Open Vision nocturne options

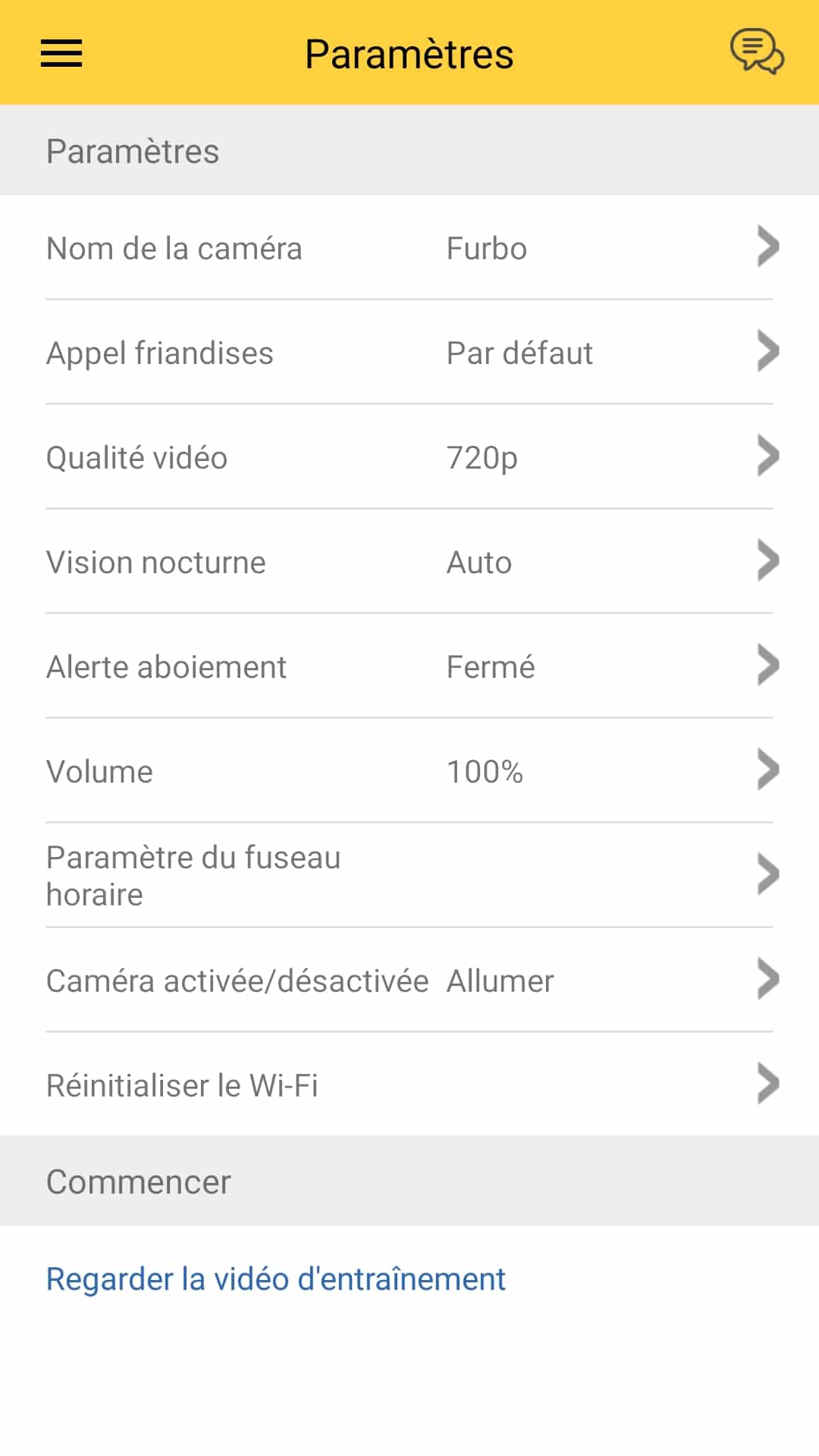click(409, 562)
